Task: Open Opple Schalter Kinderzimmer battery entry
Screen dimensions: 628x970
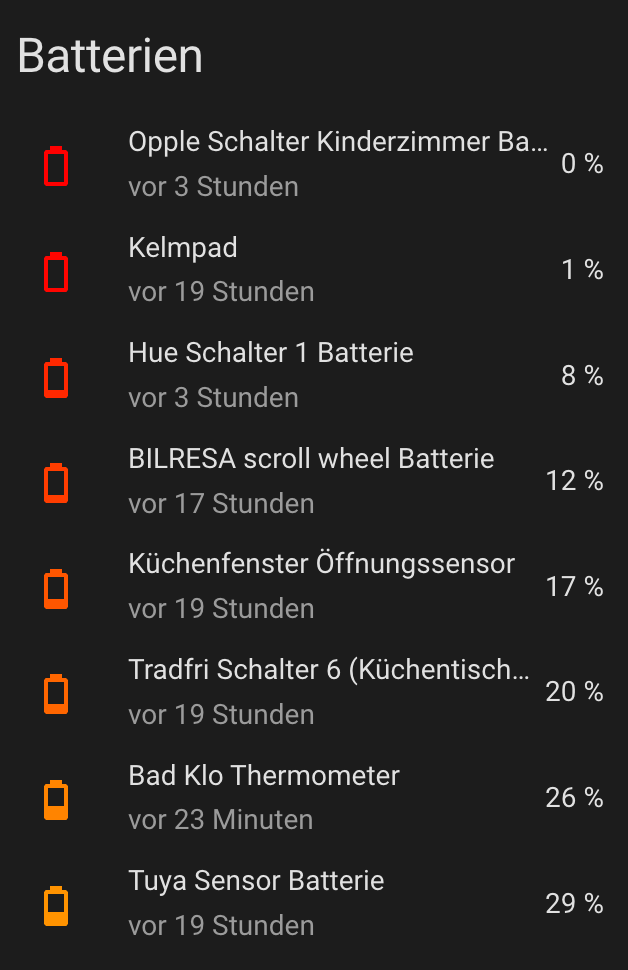Action: click(337, 164)
